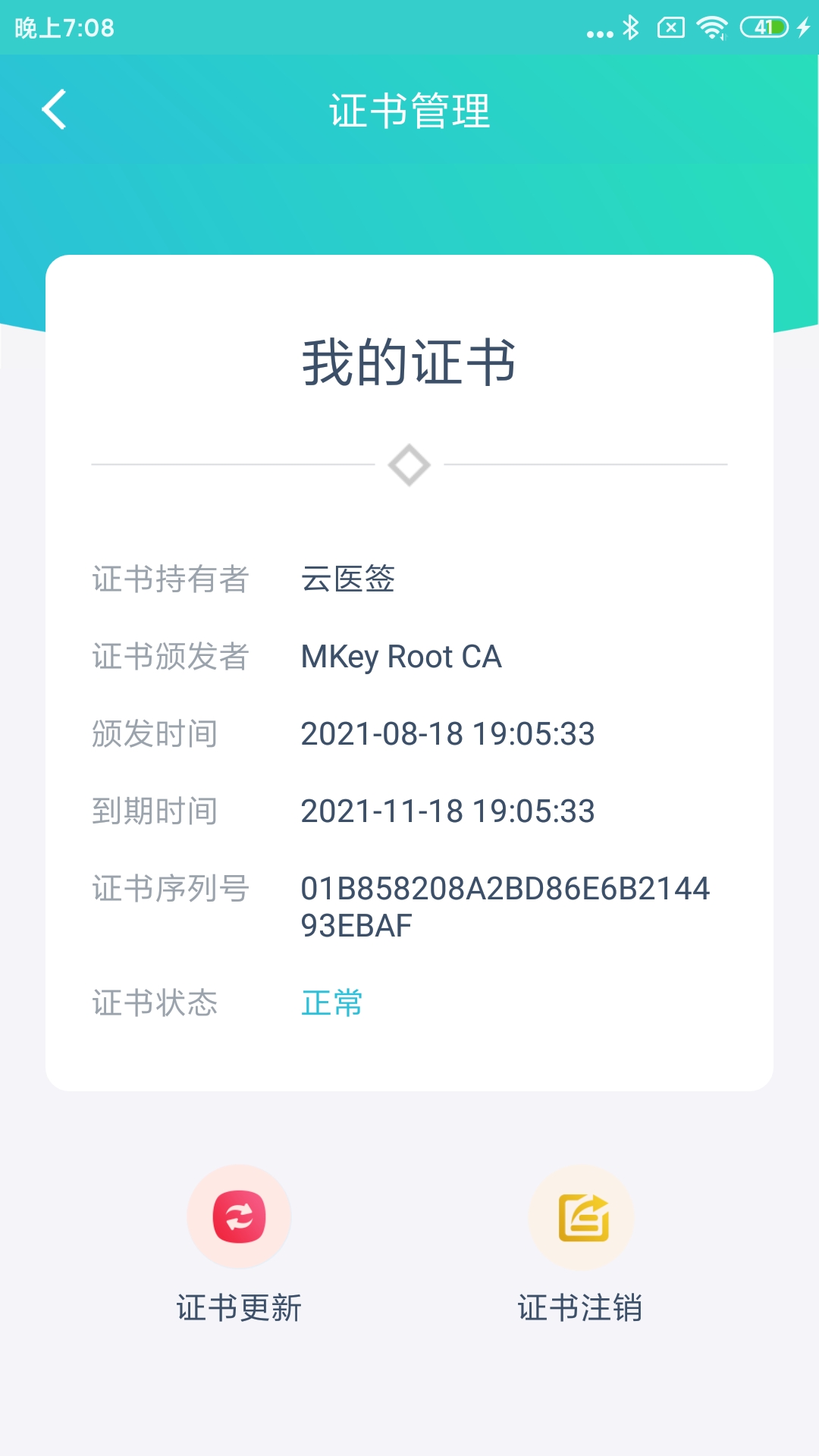Open the 正常 certificate status link

point(331,1003)
